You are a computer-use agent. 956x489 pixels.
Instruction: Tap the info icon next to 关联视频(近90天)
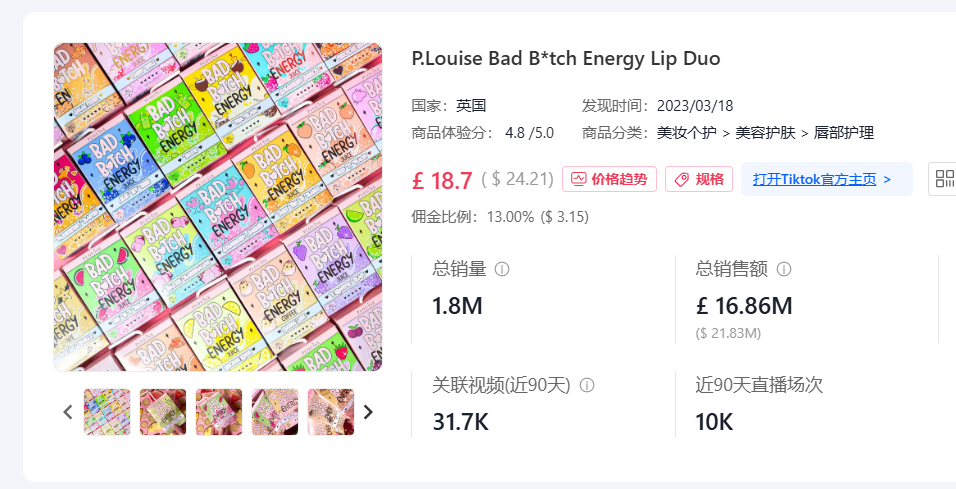[587, 385]
